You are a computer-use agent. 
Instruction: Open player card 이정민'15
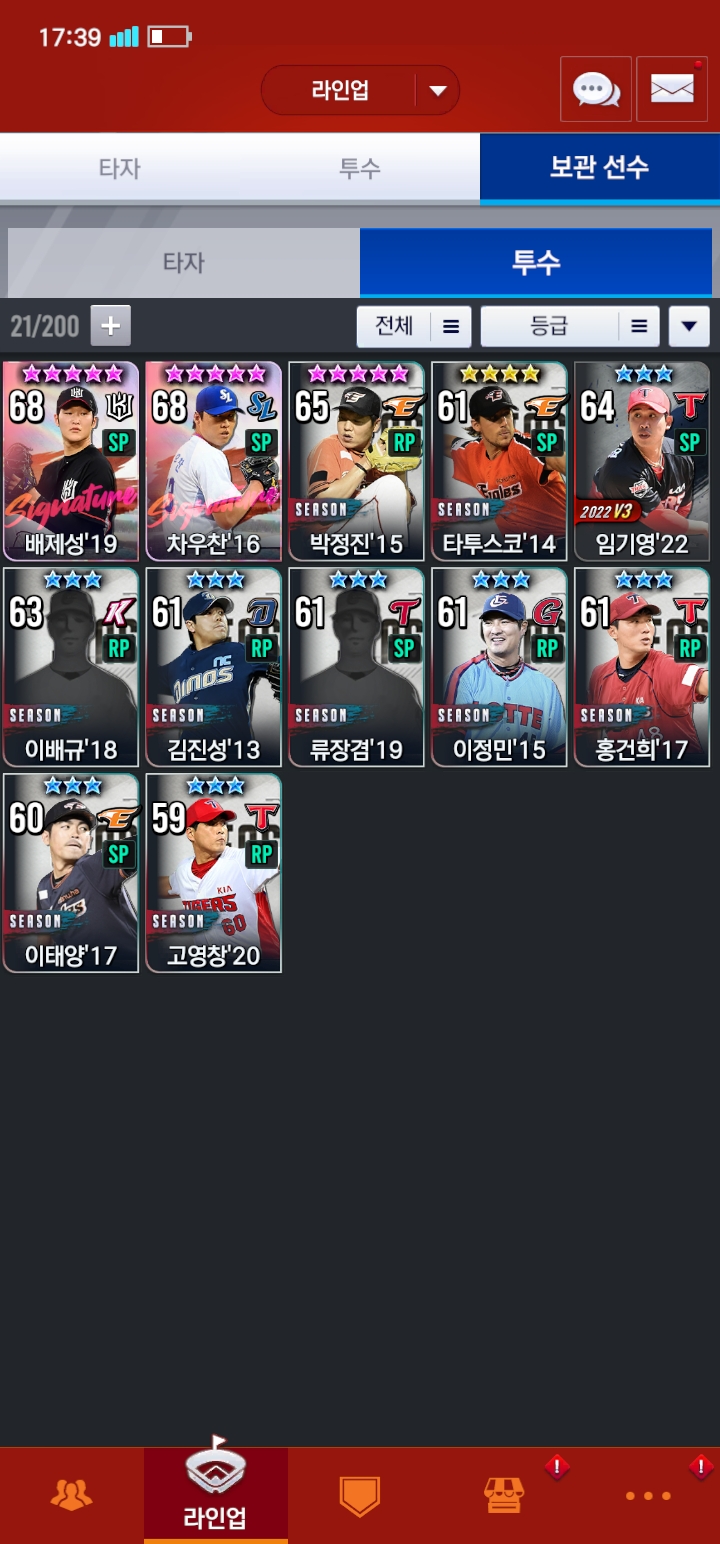point(499,667)
